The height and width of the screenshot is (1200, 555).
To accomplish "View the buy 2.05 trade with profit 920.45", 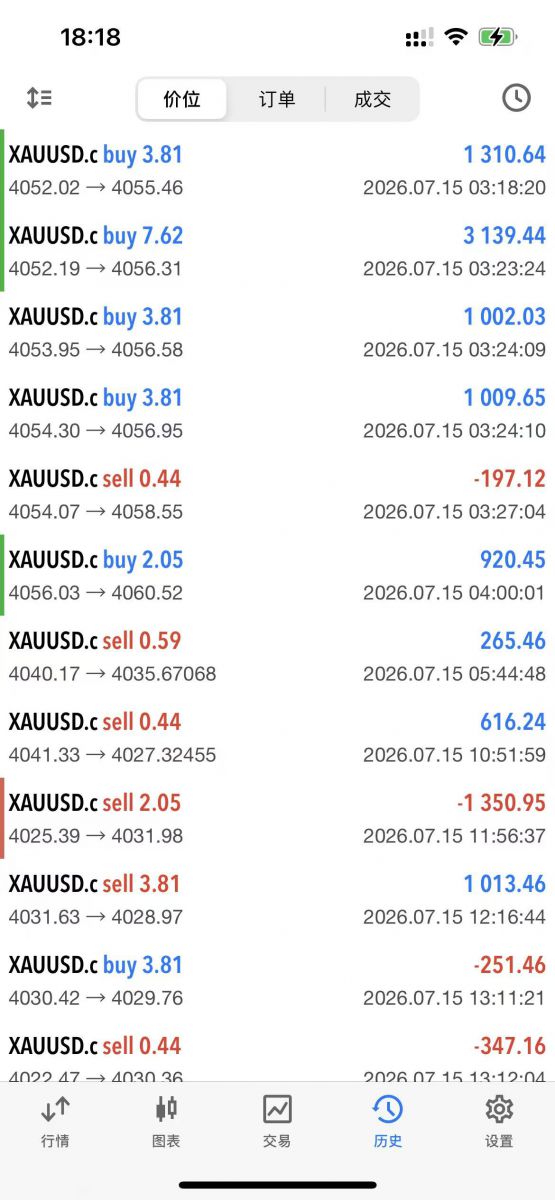I will (277, 575).
